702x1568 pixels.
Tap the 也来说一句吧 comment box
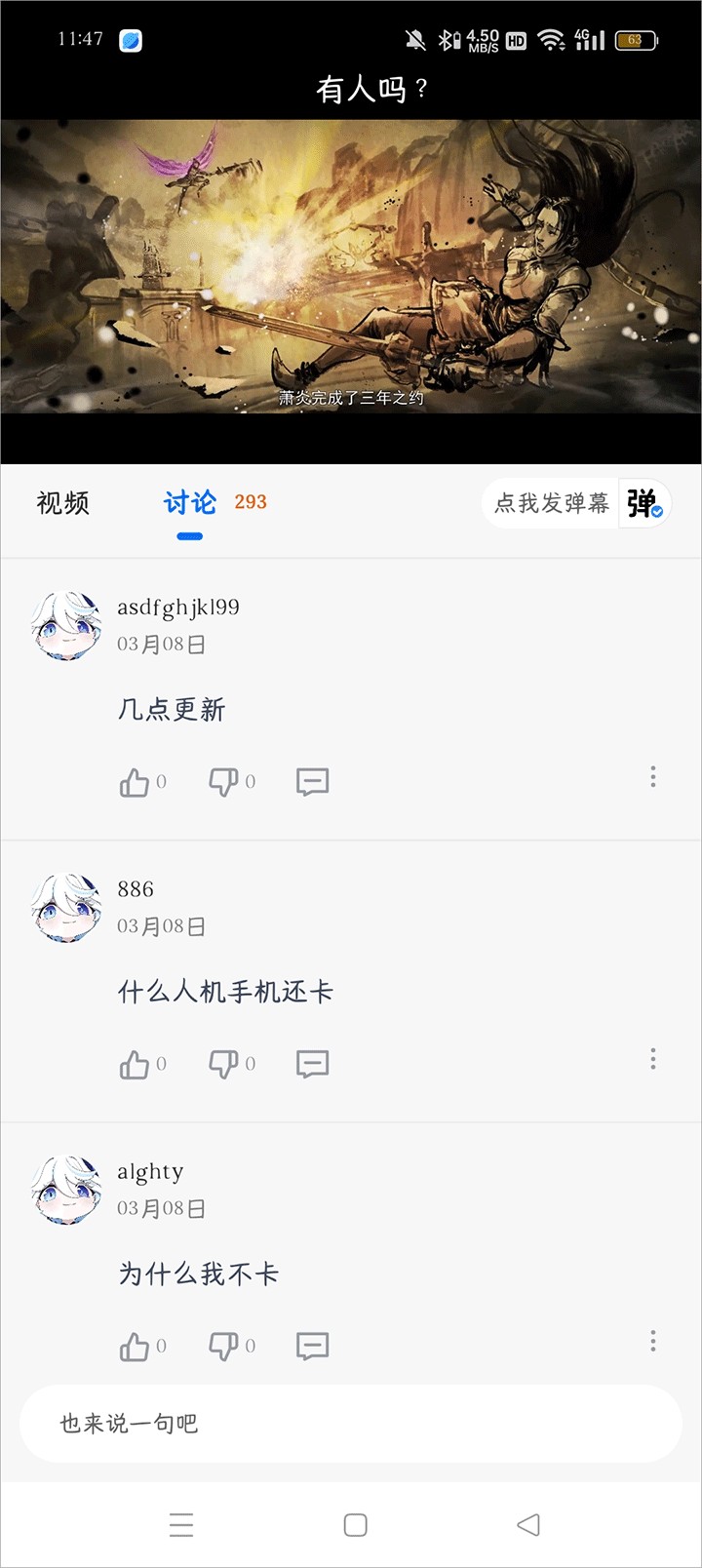pyautogui.click(x=351, y=1424)
